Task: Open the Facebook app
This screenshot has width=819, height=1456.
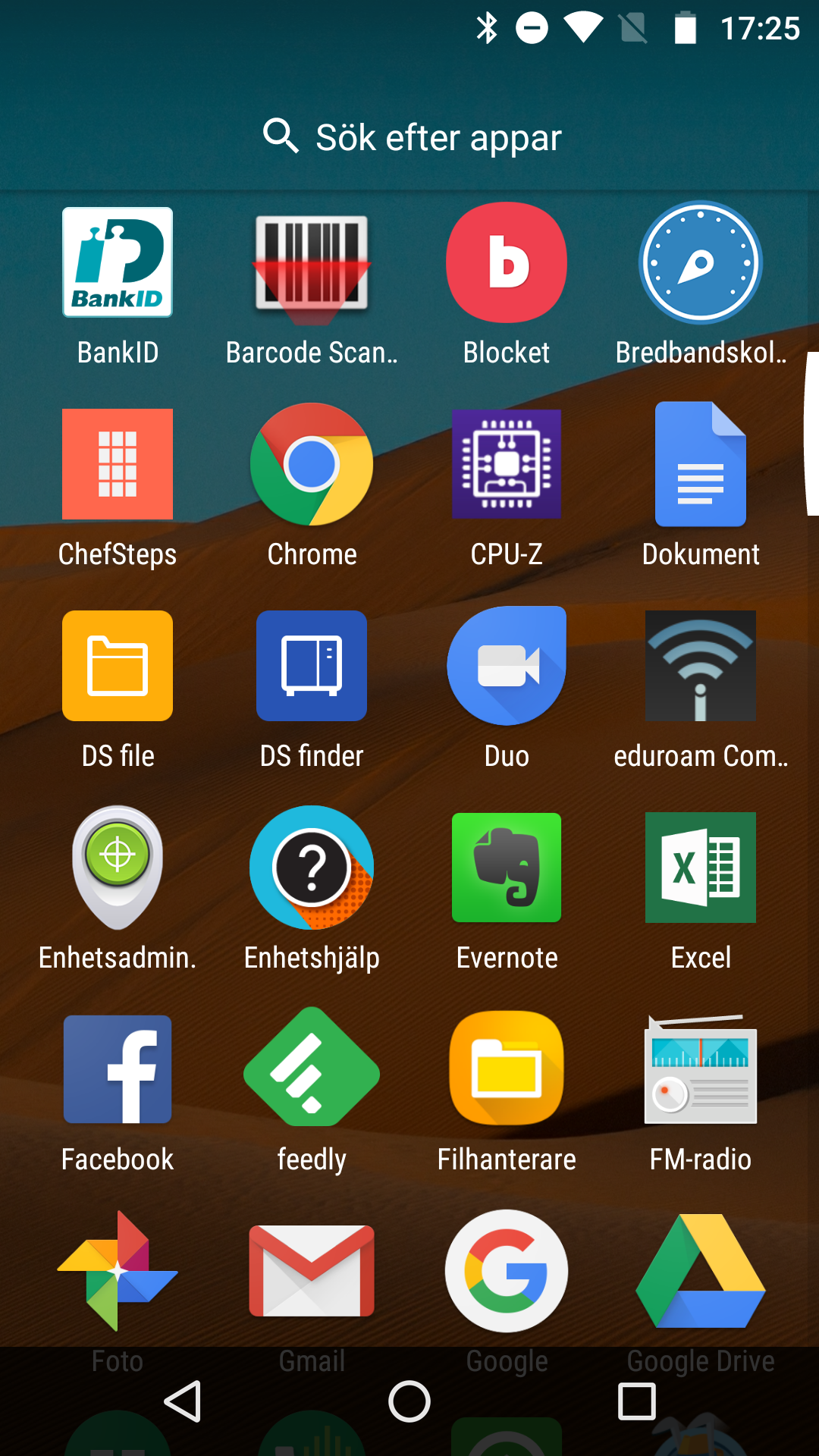Action: 118,1069
